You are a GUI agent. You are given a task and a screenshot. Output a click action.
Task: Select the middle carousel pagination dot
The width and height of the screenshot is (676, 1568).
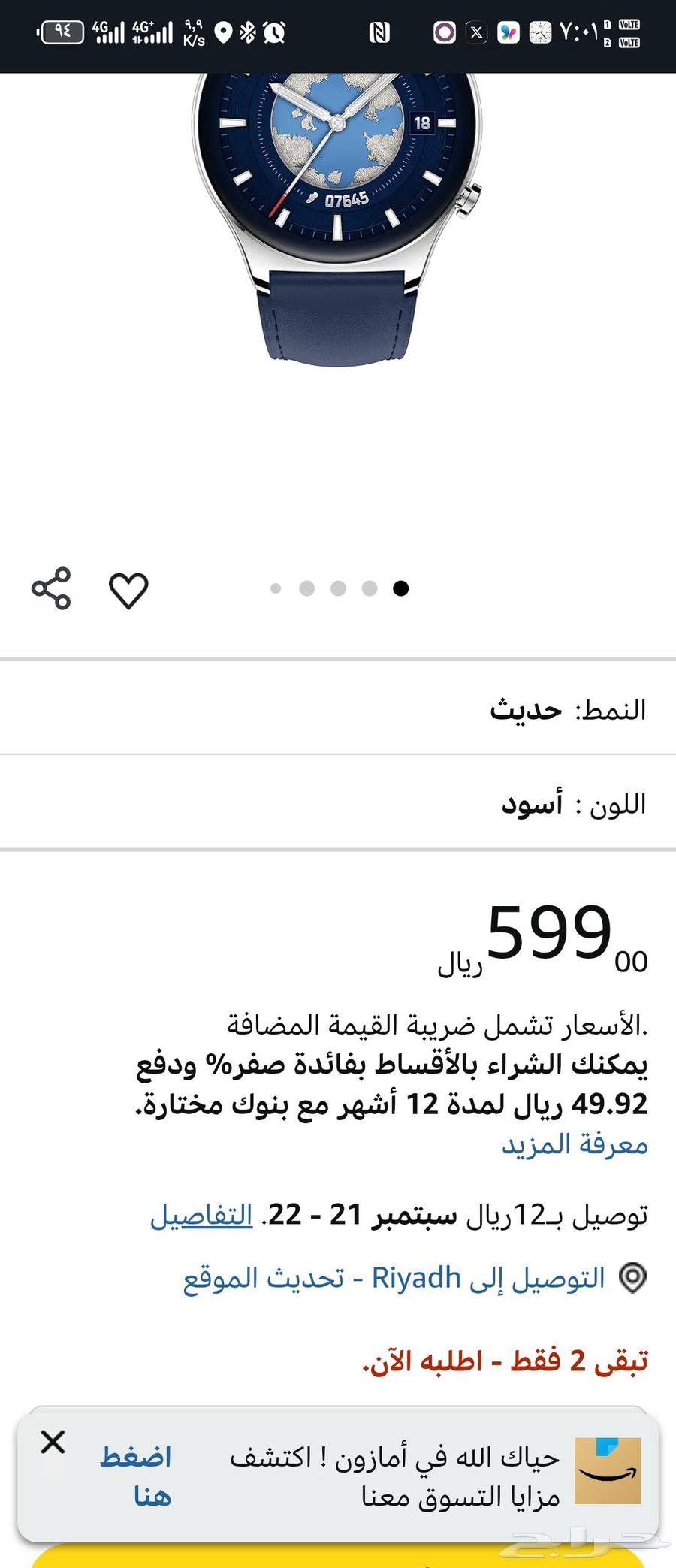(x=338, y=588)
